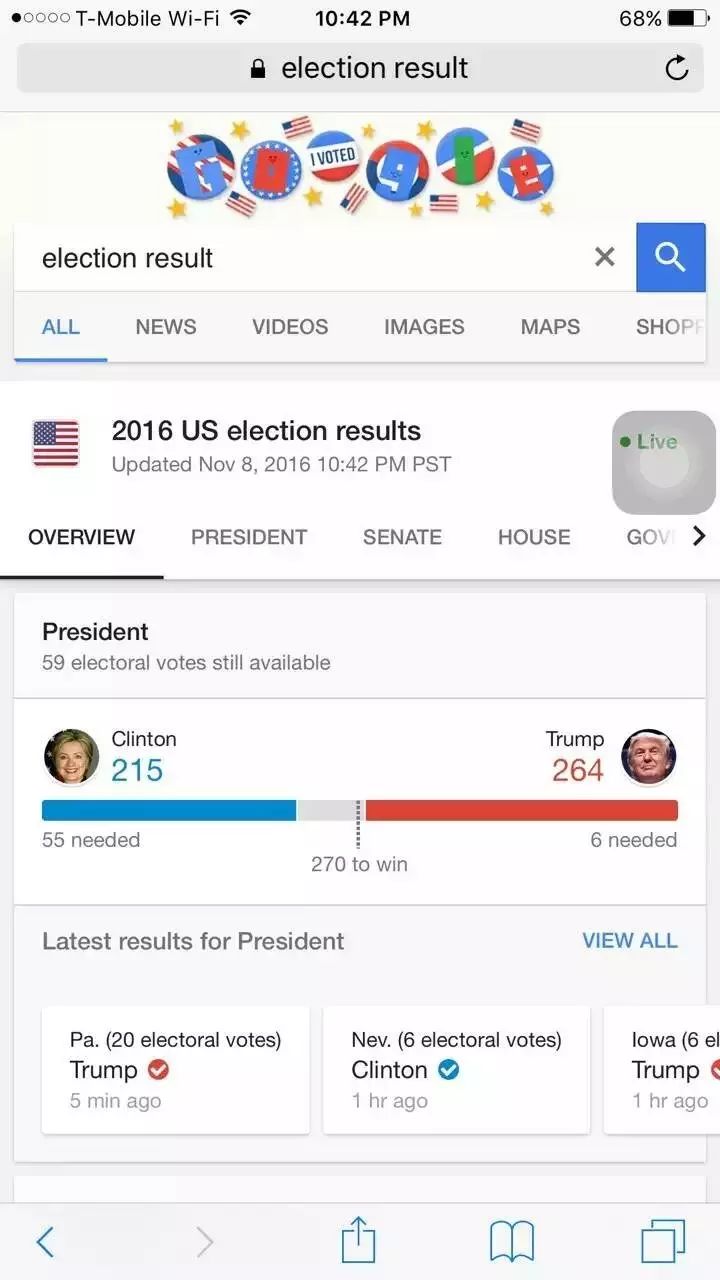The width and height of the screenshot is (720, 1280).
Task: Reload the page in Safari
Action: [676, 68]
